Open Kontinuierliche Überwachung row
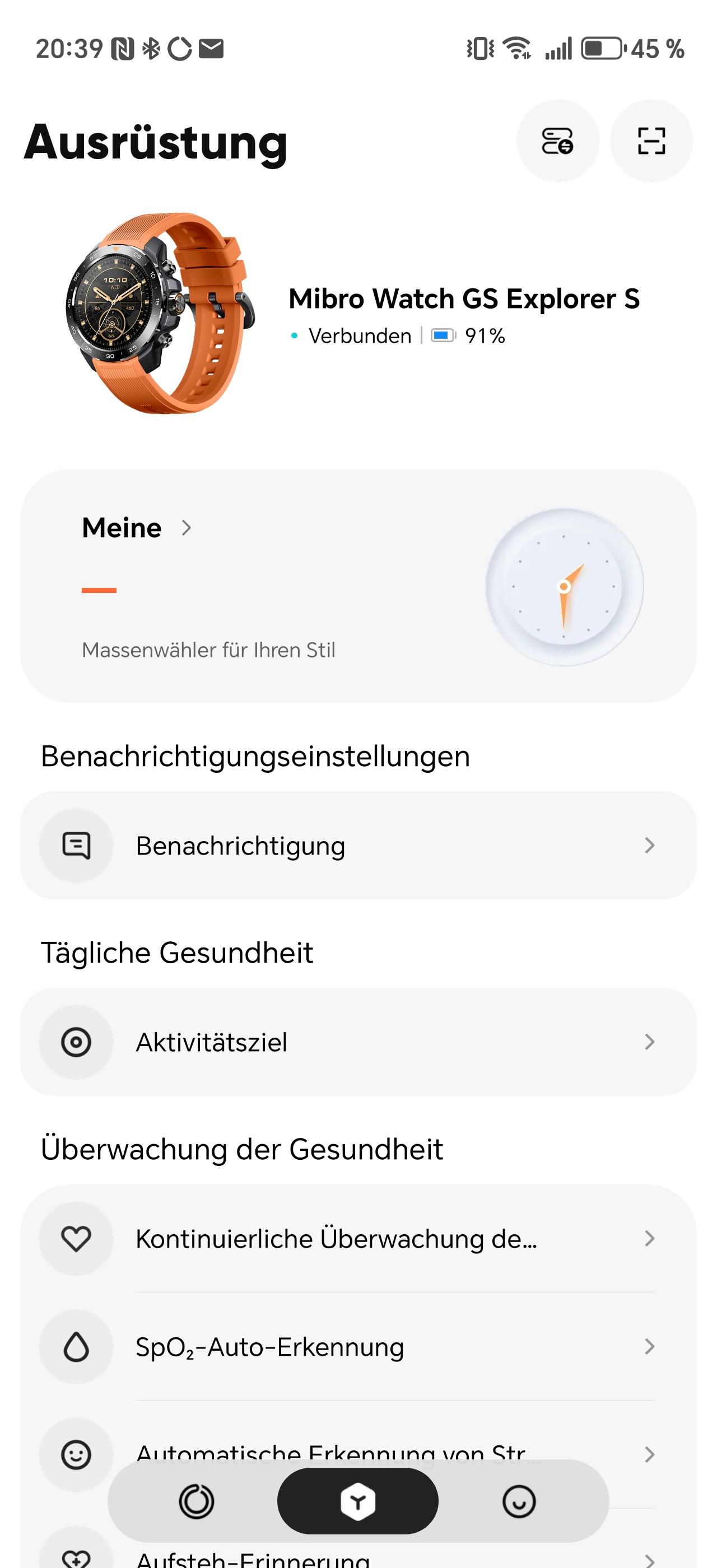The image size is (717, 1568). 358,1239
